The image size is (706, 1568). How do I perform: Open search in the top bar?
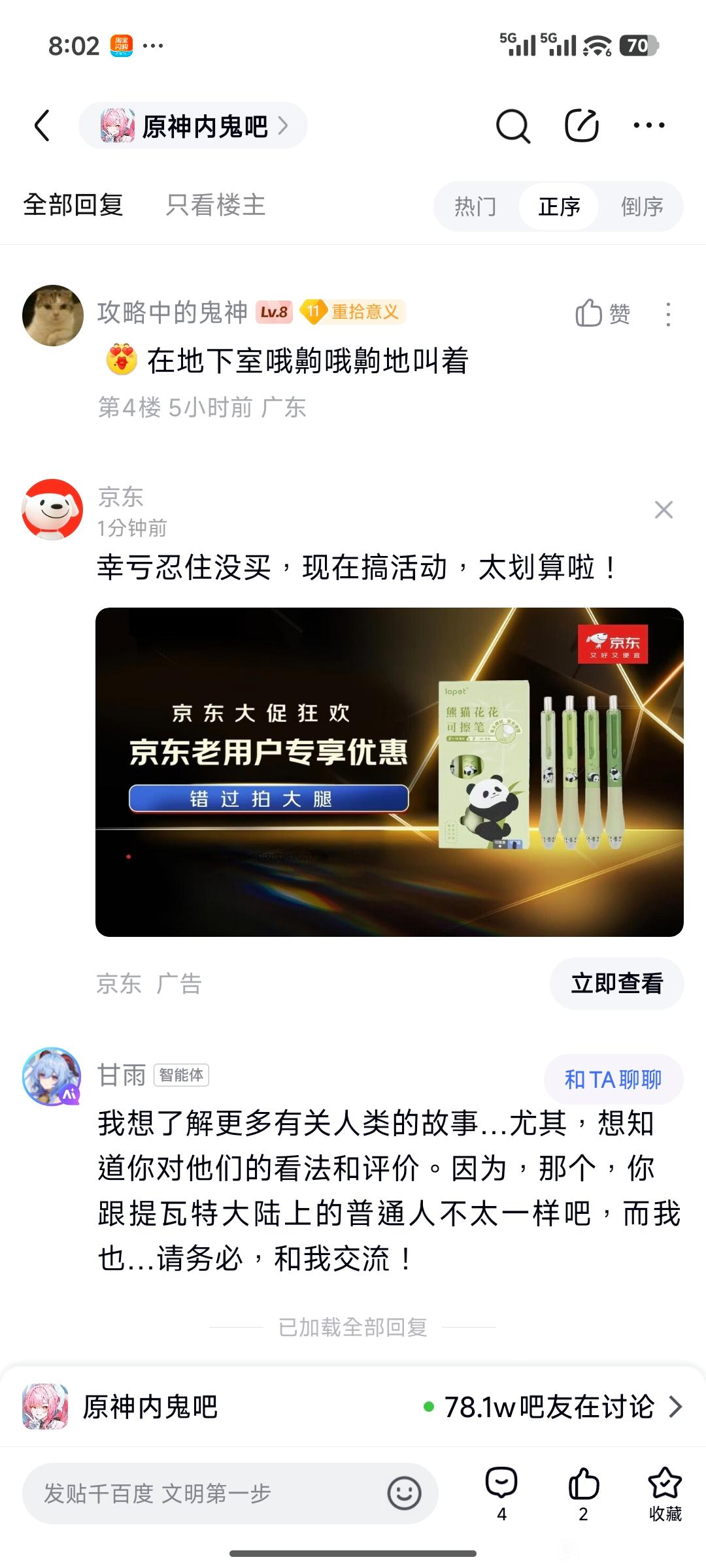(513, 125)
